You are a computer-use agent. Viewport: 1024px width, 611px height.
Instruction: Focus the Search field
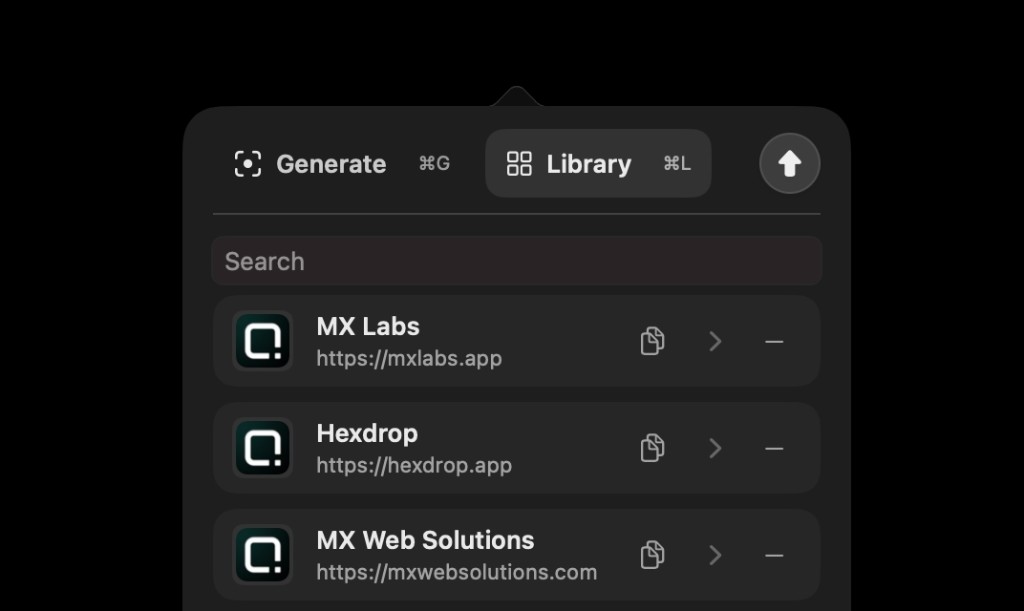517,261
